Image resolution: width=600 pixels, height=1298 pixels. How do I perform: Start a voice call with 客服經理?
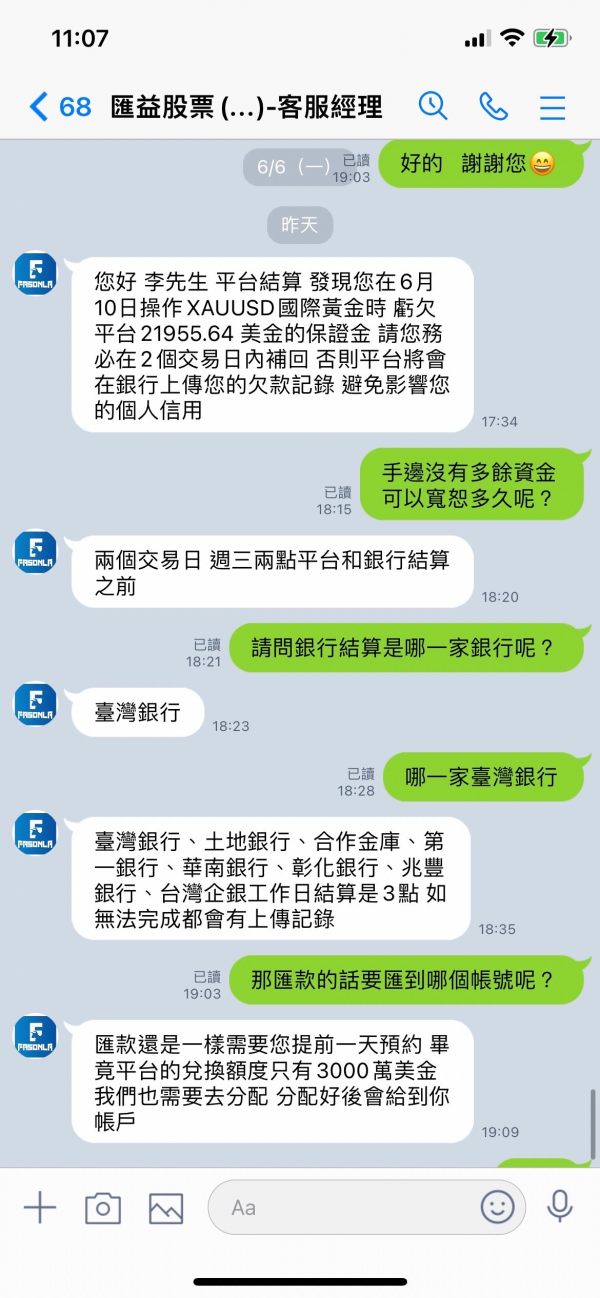(493, 106)
